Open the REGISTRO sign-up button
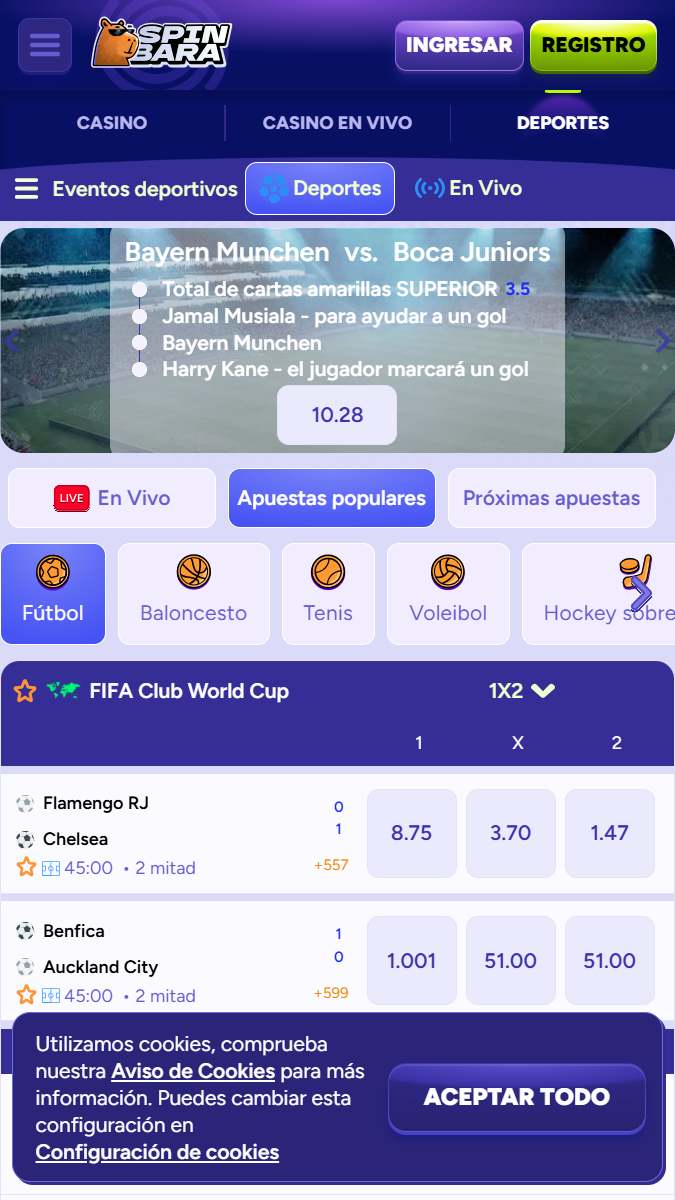Screen dimensions: 675x1200 pyautogui.click(x=593, y=45)
